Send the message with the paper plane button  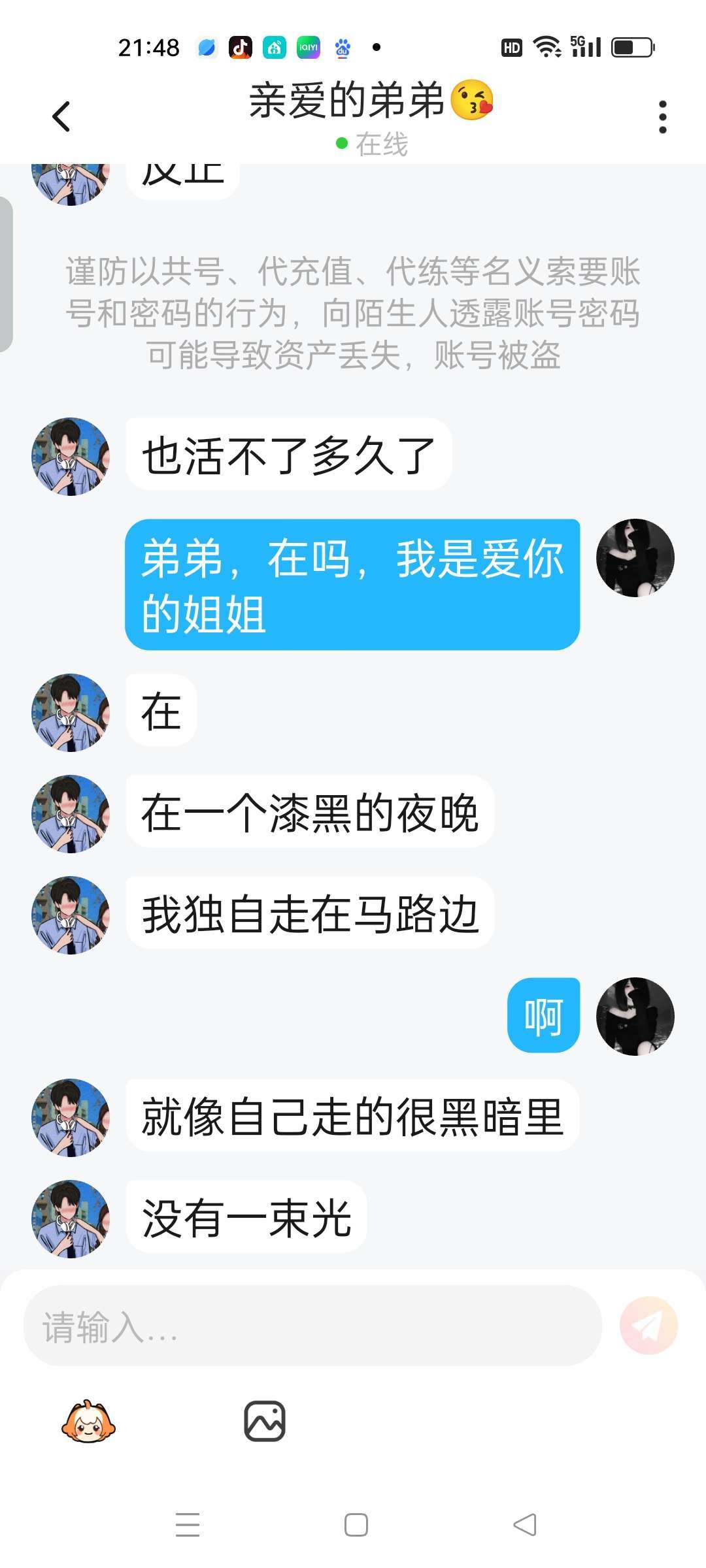coord(648,1326)
